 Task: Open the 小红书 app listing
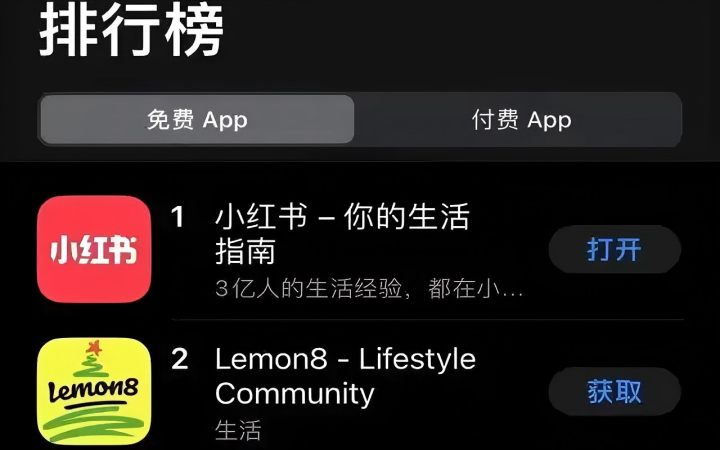pyautogui.click(x=341, y=232)
